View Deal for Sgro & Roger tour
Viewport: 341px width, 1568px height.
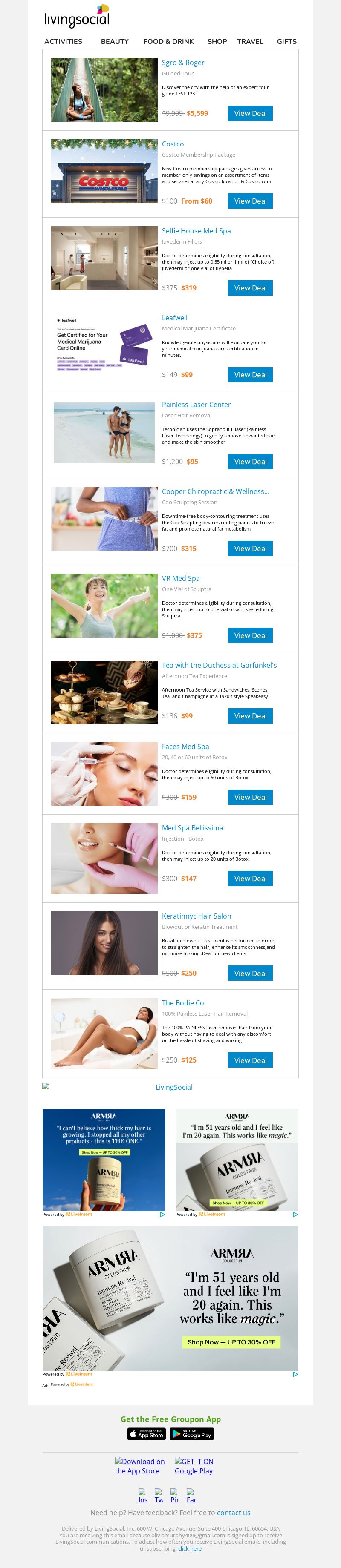click(x=250, y=113)
